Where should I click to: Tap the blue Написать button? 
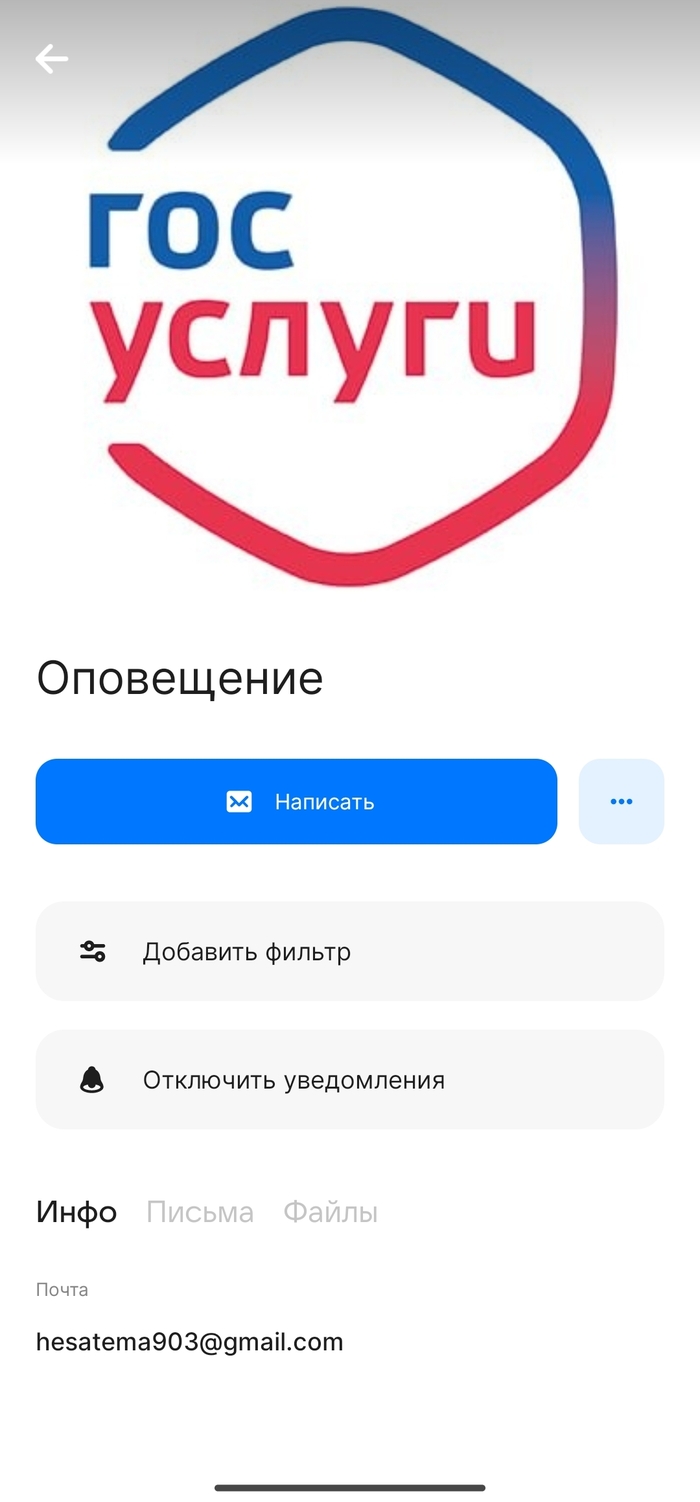tap(296, 801)
